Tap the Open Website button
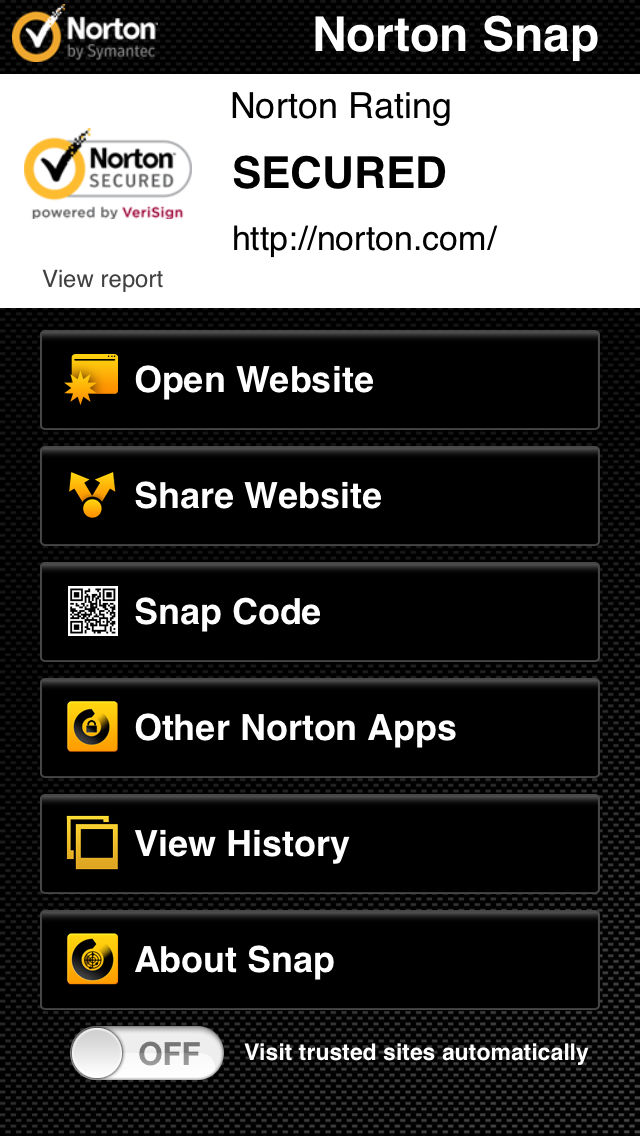 coord(319,380)
